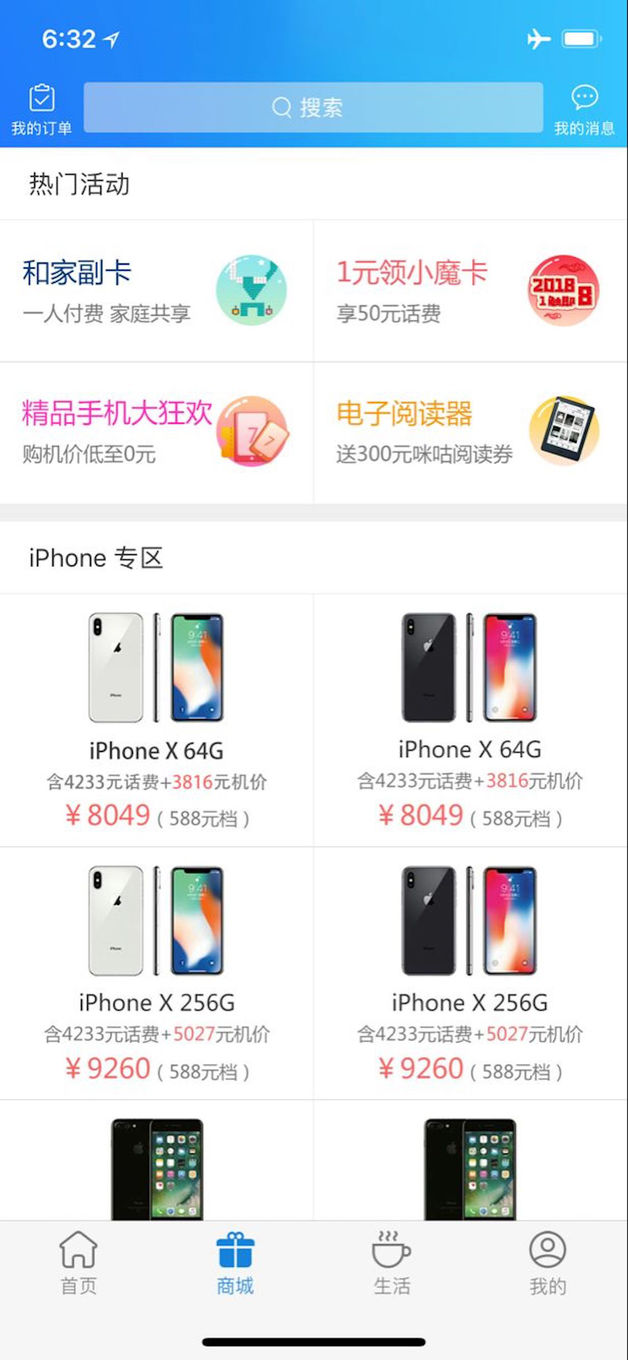
Task: Open 精品手机大狂欢 activity
Action: [x=156, y=432]
